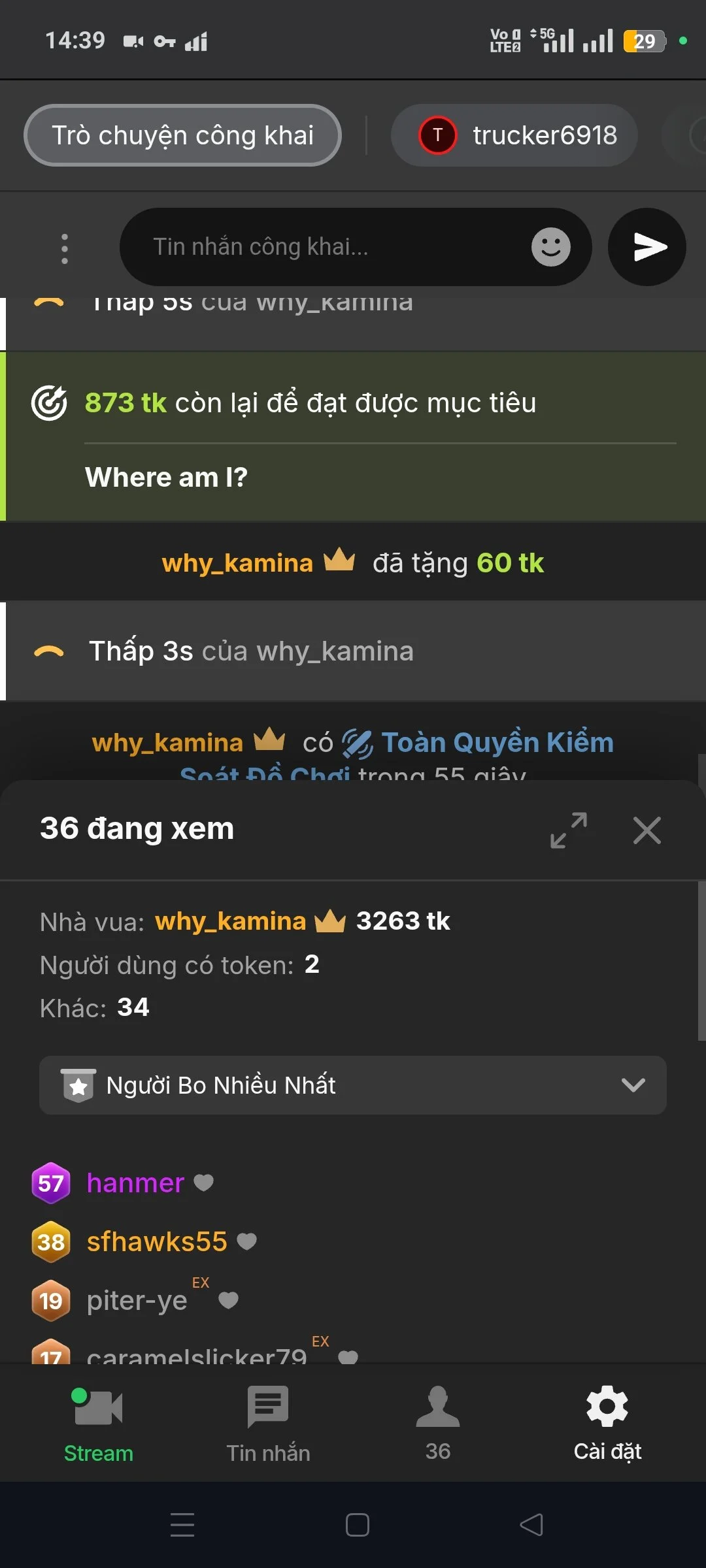Open Cài đặt settings
Image resolution: width=706 pixels, height=1568 pixels.
click(607, 1424)
